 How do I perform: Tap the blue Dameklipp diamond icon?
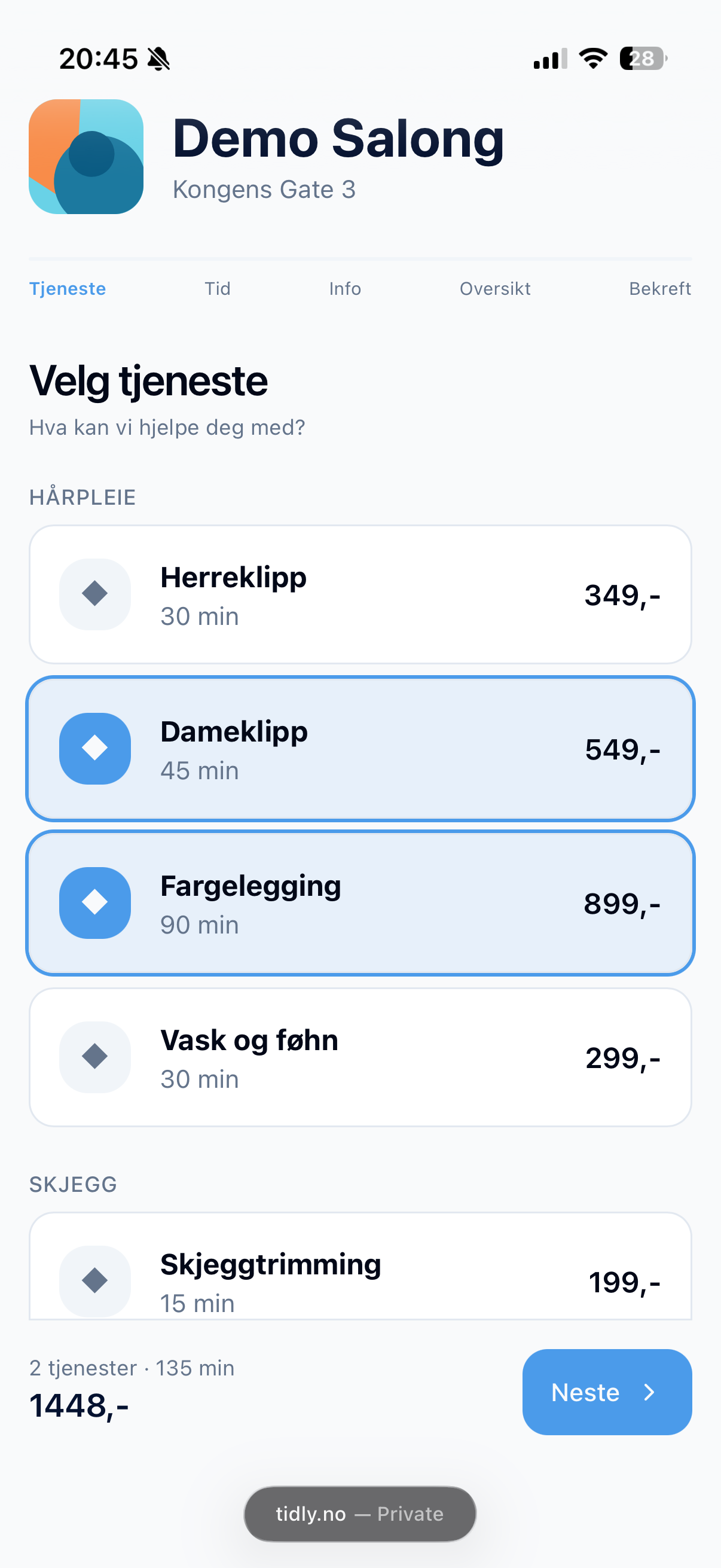(94, 749)
